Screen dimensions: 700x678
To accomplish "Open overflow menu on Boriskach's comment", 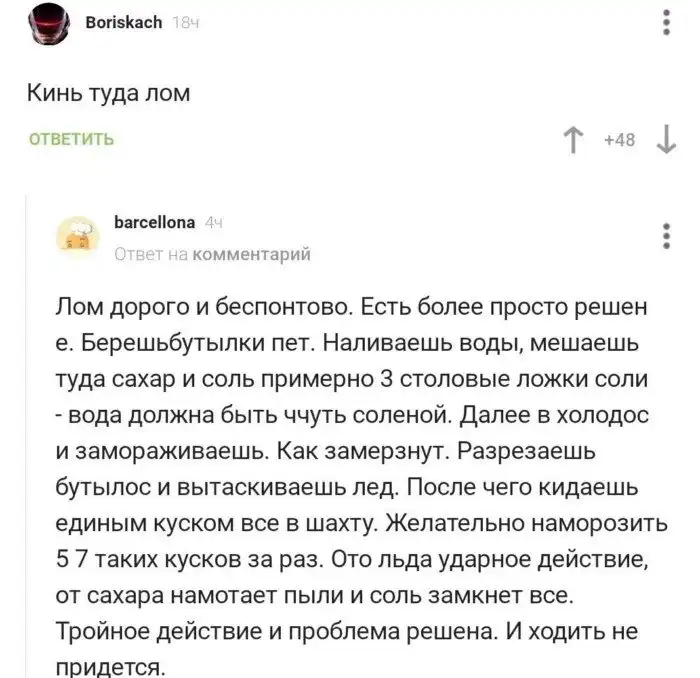I will 667,21.
